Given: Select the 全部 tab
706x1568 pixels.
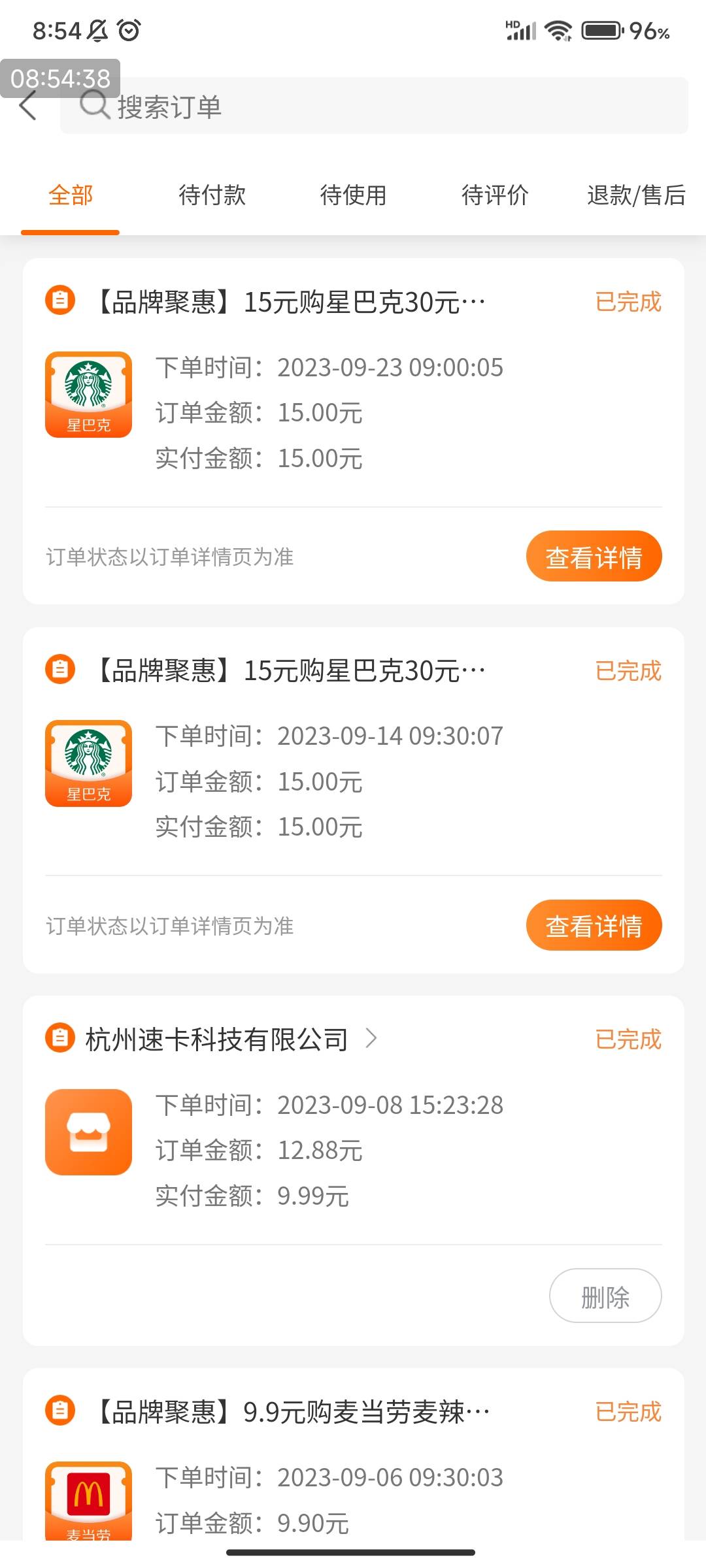Looking at the screenshot, I should coord(71,195).
